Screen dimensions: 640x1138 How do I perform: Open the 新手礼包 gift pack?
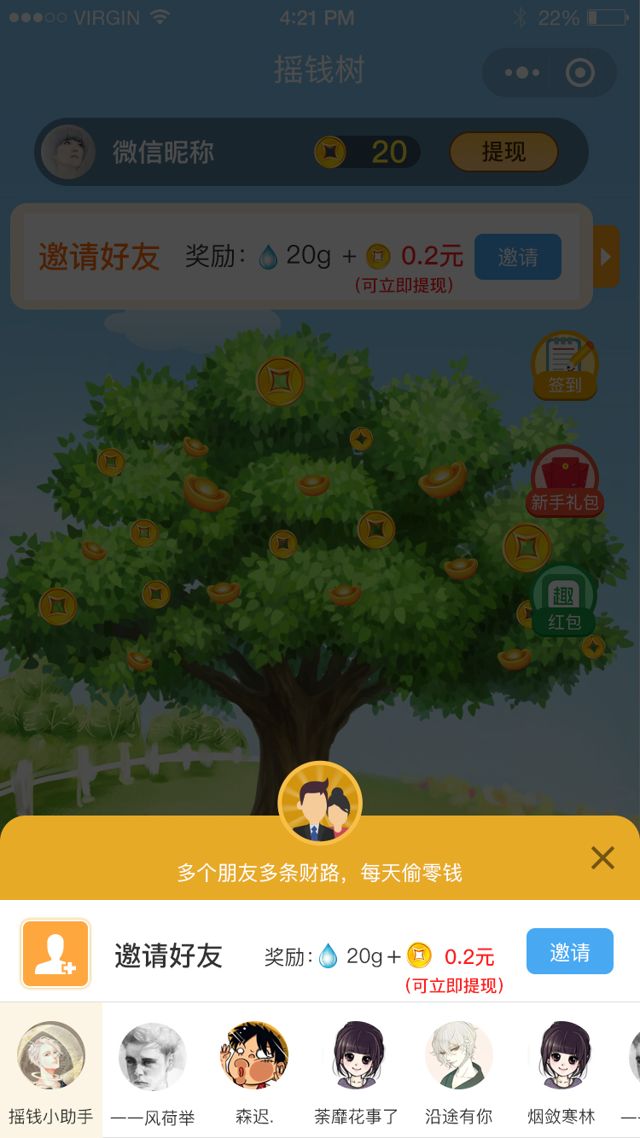coord(564,481)
